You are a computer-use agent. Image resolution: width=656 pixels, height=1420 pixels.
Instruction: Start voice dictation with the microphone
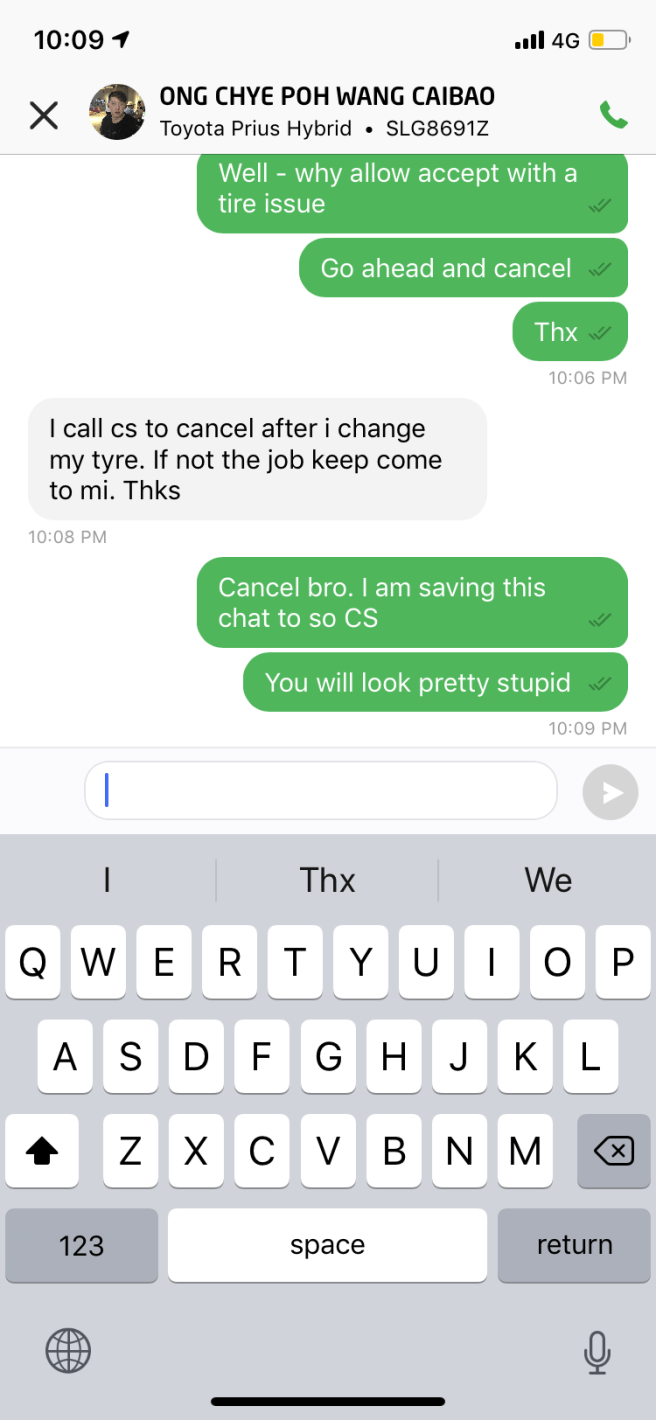coord(597,1353)
